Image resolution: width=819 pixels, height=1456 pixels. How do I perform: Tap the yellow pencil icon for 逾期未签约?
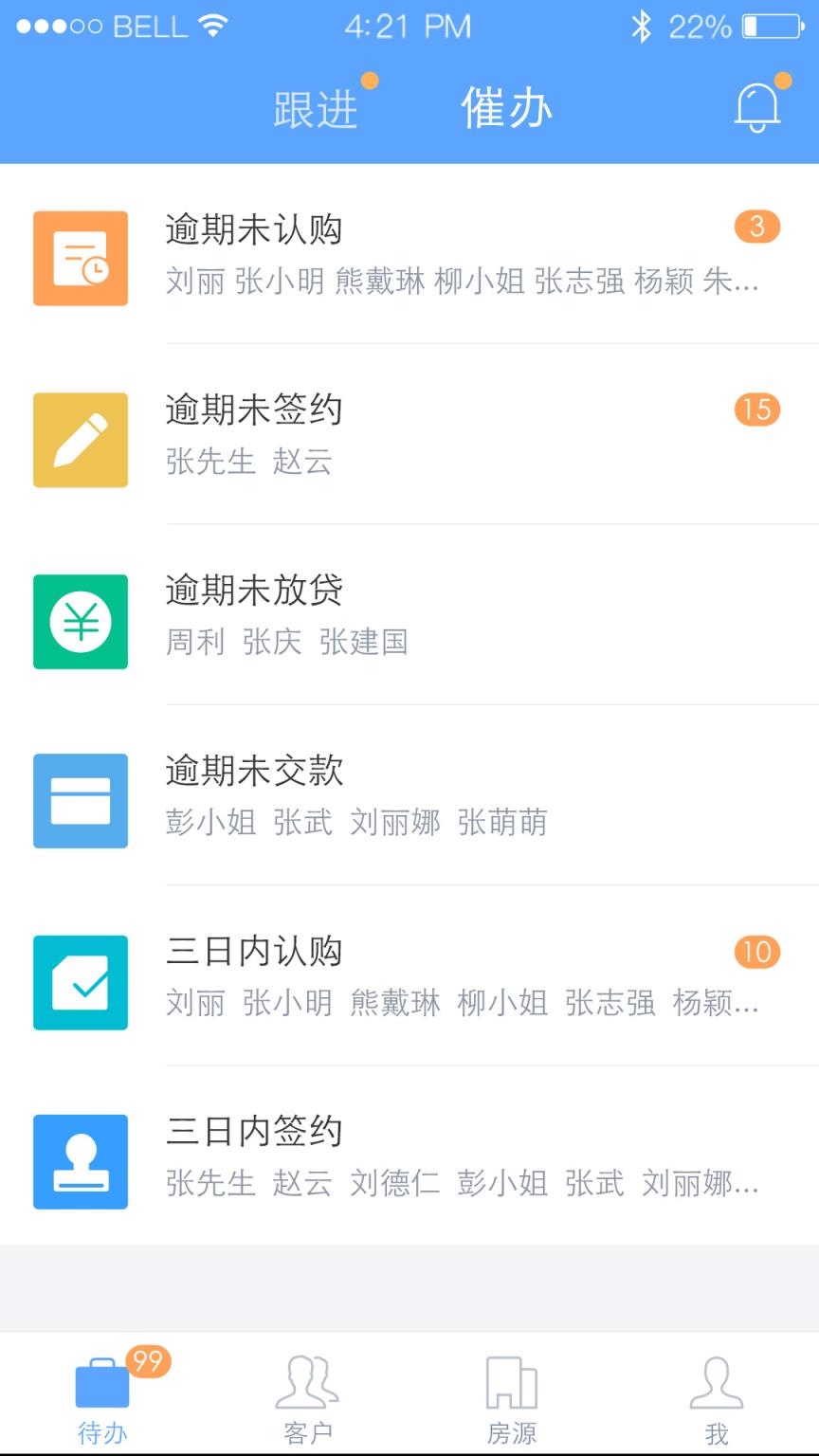[80, 439]
